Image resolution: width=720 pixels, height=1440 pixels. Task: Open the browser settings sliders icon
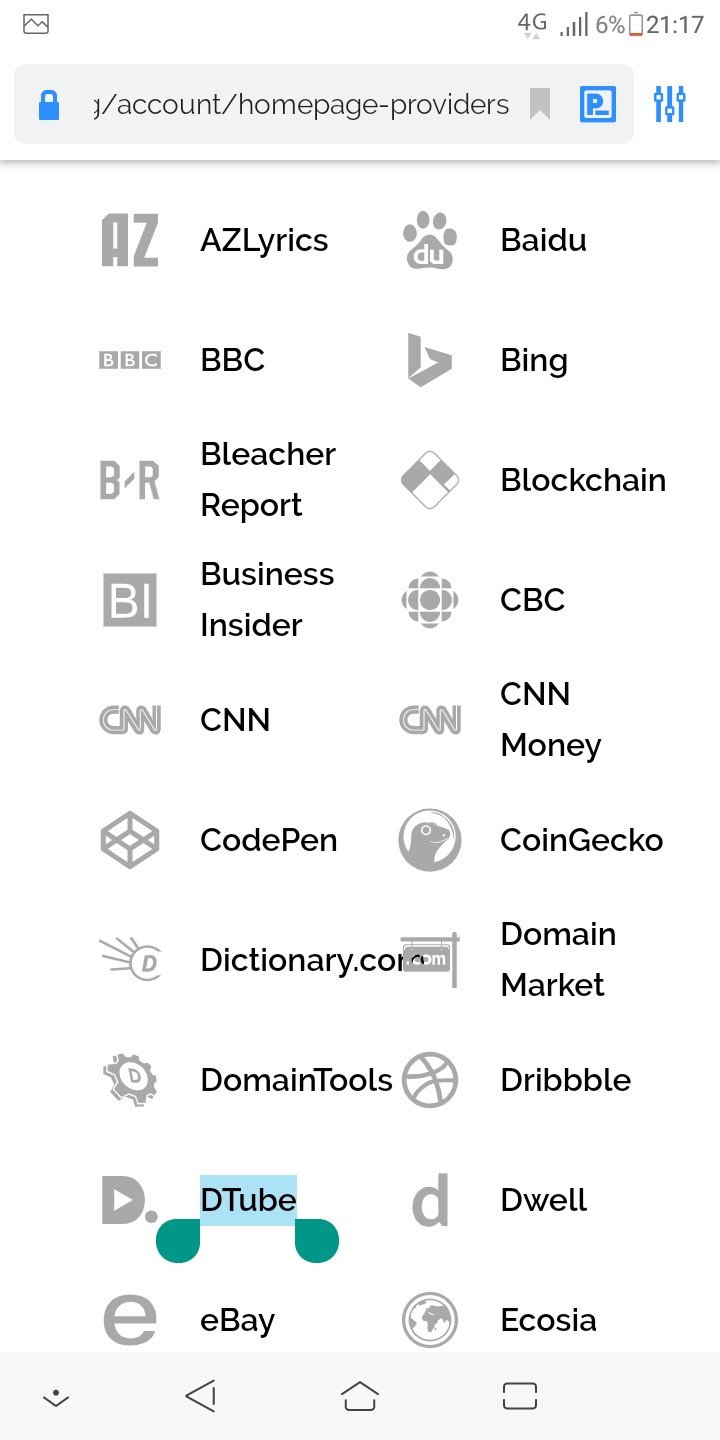coord(669,104)
